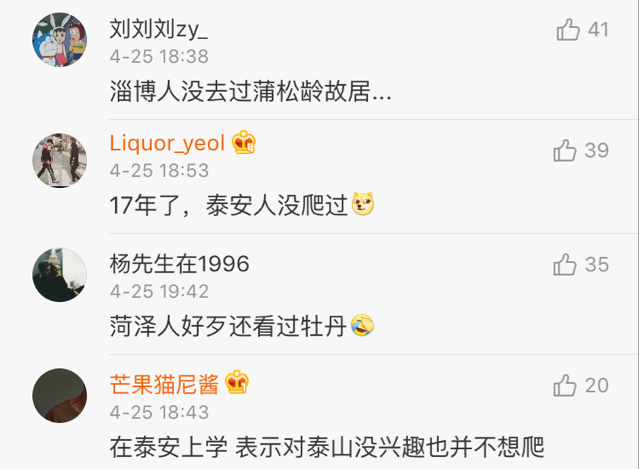Open the avatar of 杨先生在1996

point(60,273)
